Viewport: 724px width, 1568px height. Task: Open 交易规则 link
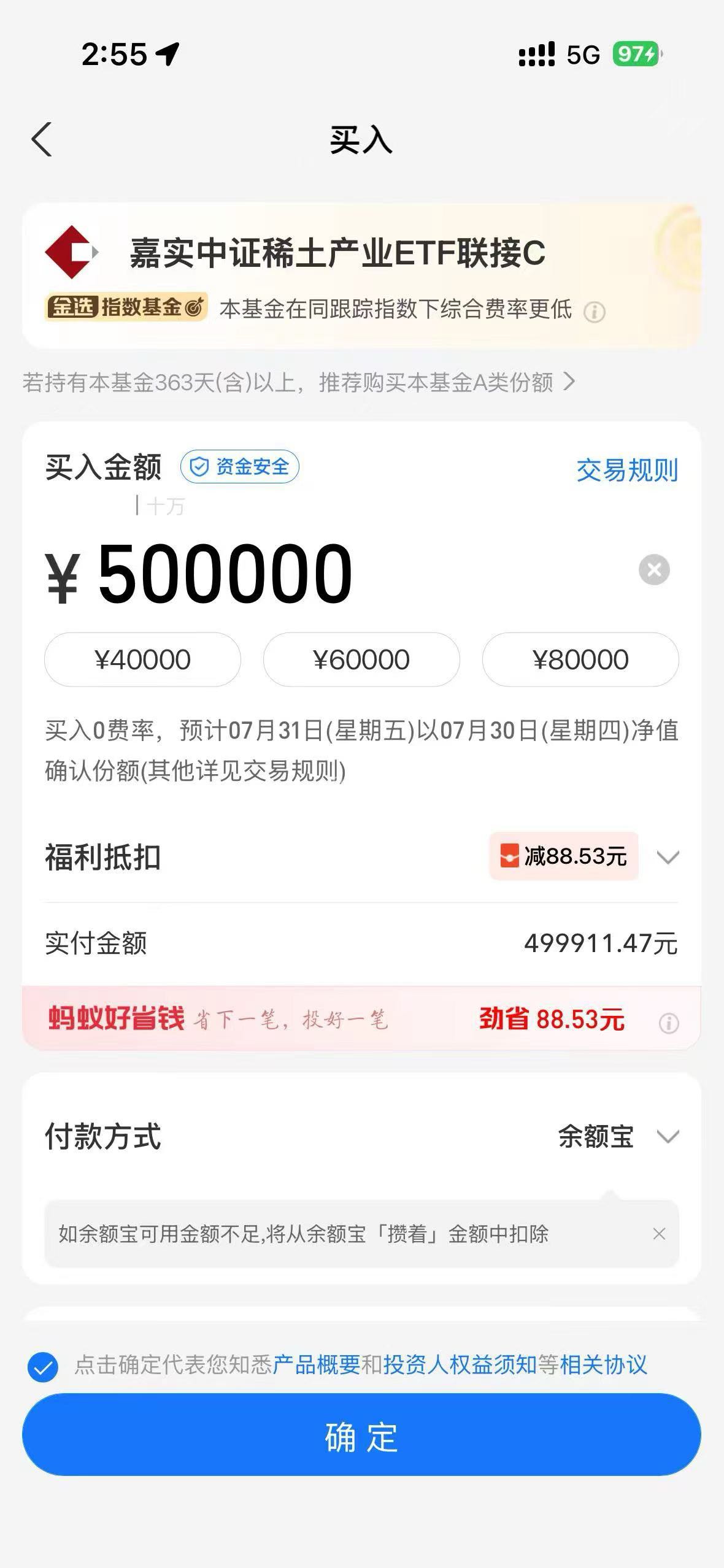(x=627, y=470)
